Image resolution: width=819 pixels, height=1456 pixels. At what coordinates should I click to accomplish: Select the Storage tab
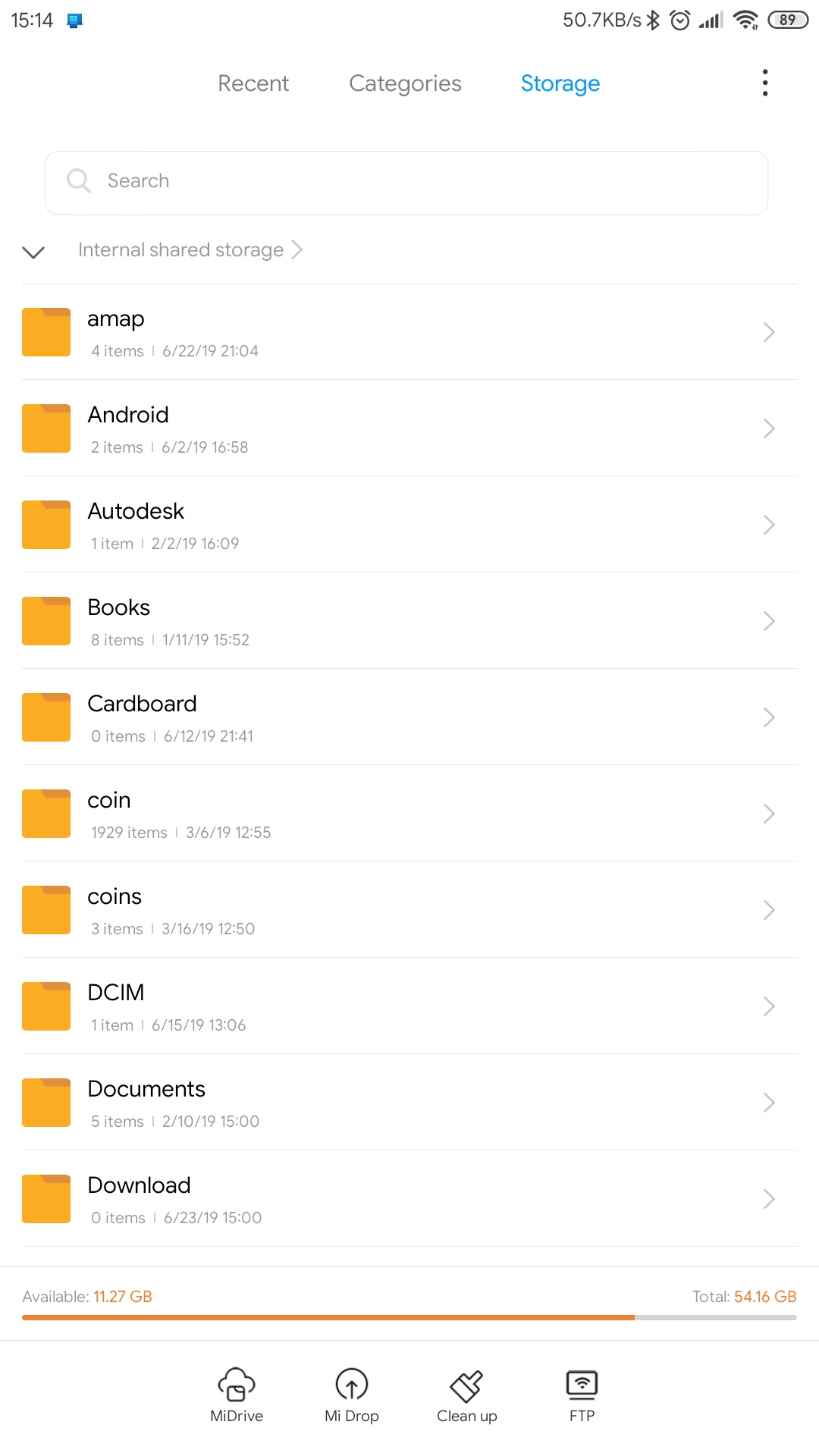(560, 83)
